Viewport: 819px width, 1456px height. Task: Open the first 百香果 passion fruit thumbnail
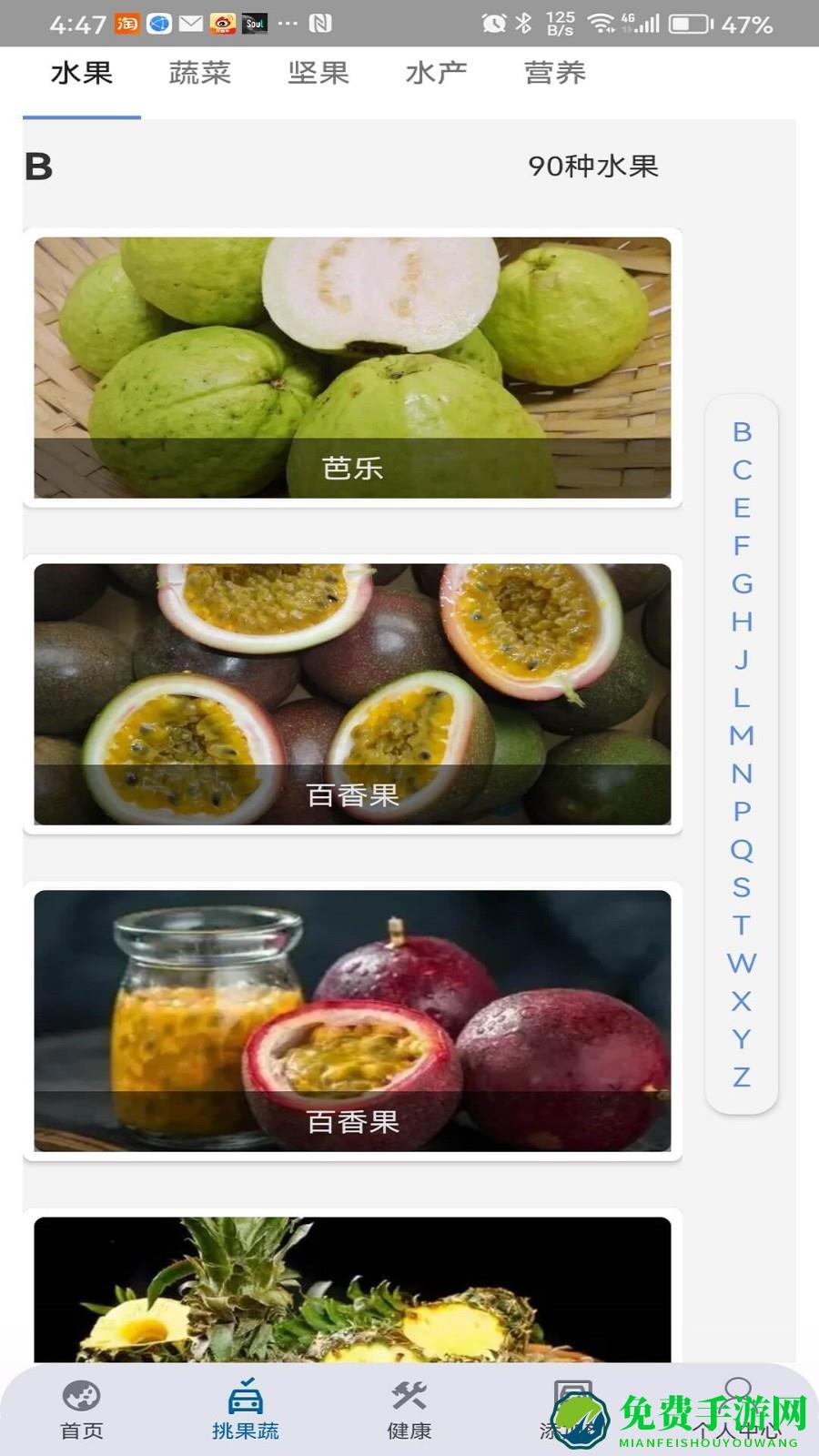point(353,693)
